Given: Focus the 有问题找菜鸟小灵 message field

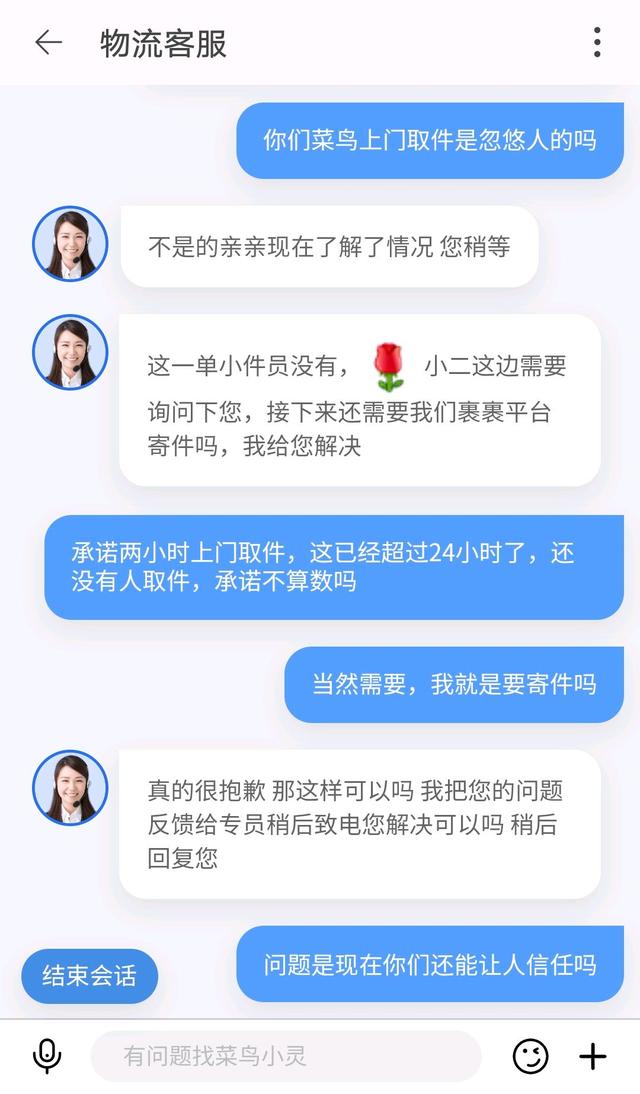Looking at the screenshot, I should 285,1056.
